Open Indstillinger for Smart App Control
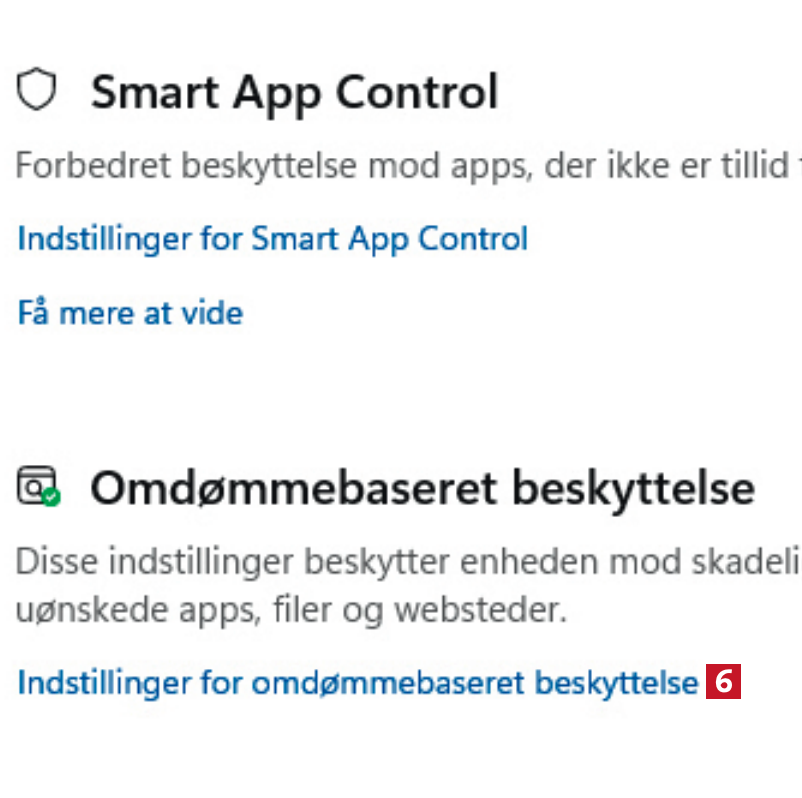 coord(272,239)
